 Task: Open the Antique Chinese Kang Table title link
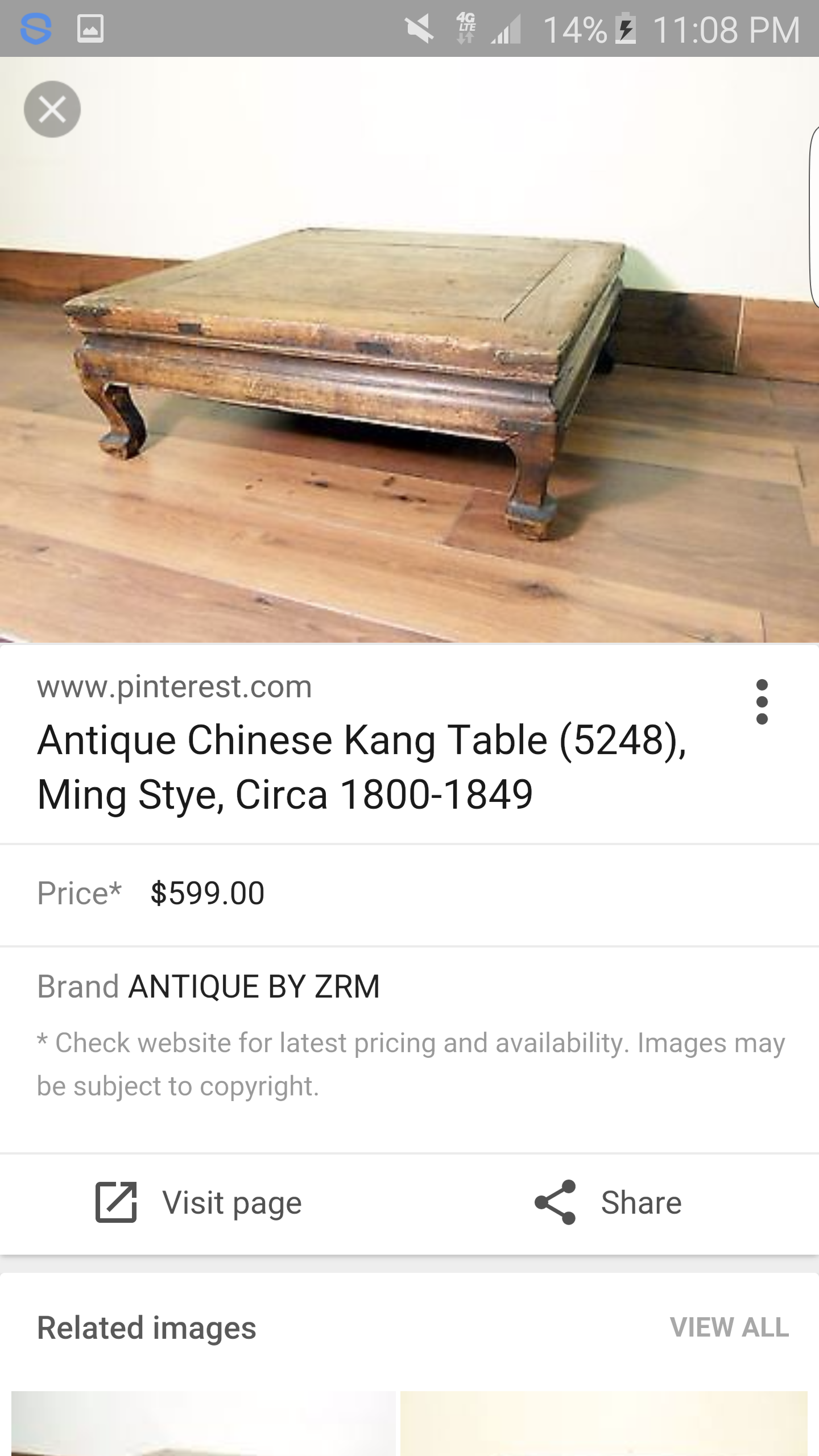[362, 767]
